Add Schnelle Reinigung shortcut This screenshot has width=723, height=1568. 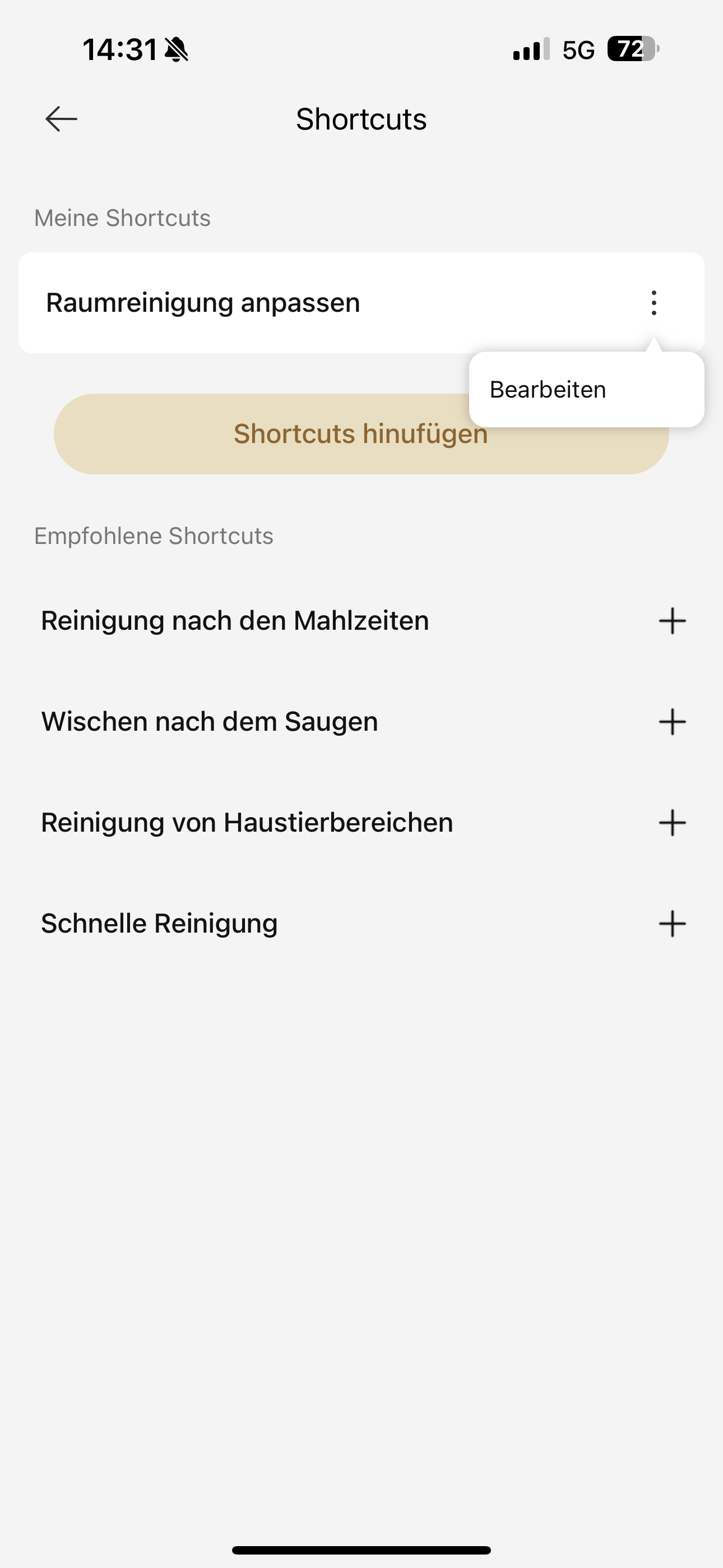673,924
